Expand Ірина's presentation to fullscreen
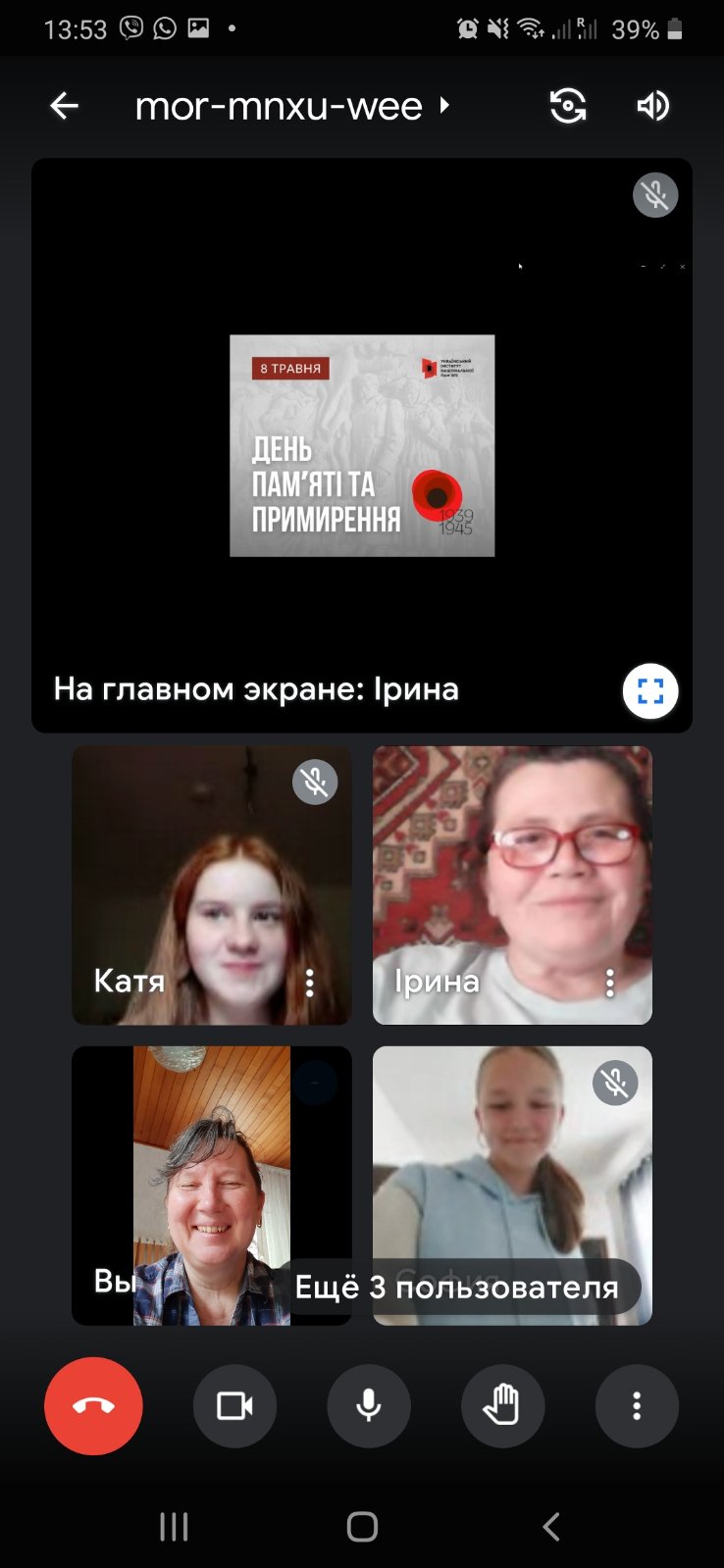This screenshot has width=724, height=1568. click(x=650, y=691)
